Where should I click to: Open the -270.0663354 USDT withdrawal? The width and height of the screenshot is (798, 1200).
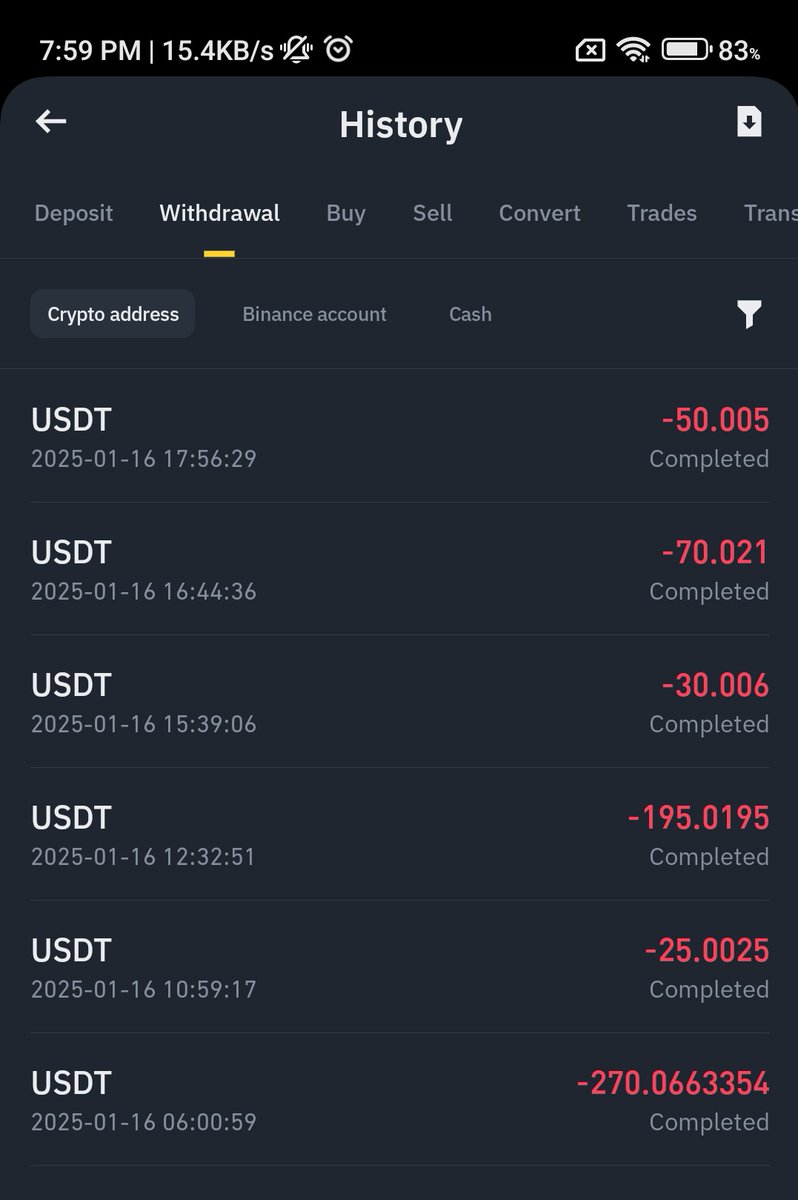[400, 1101]
